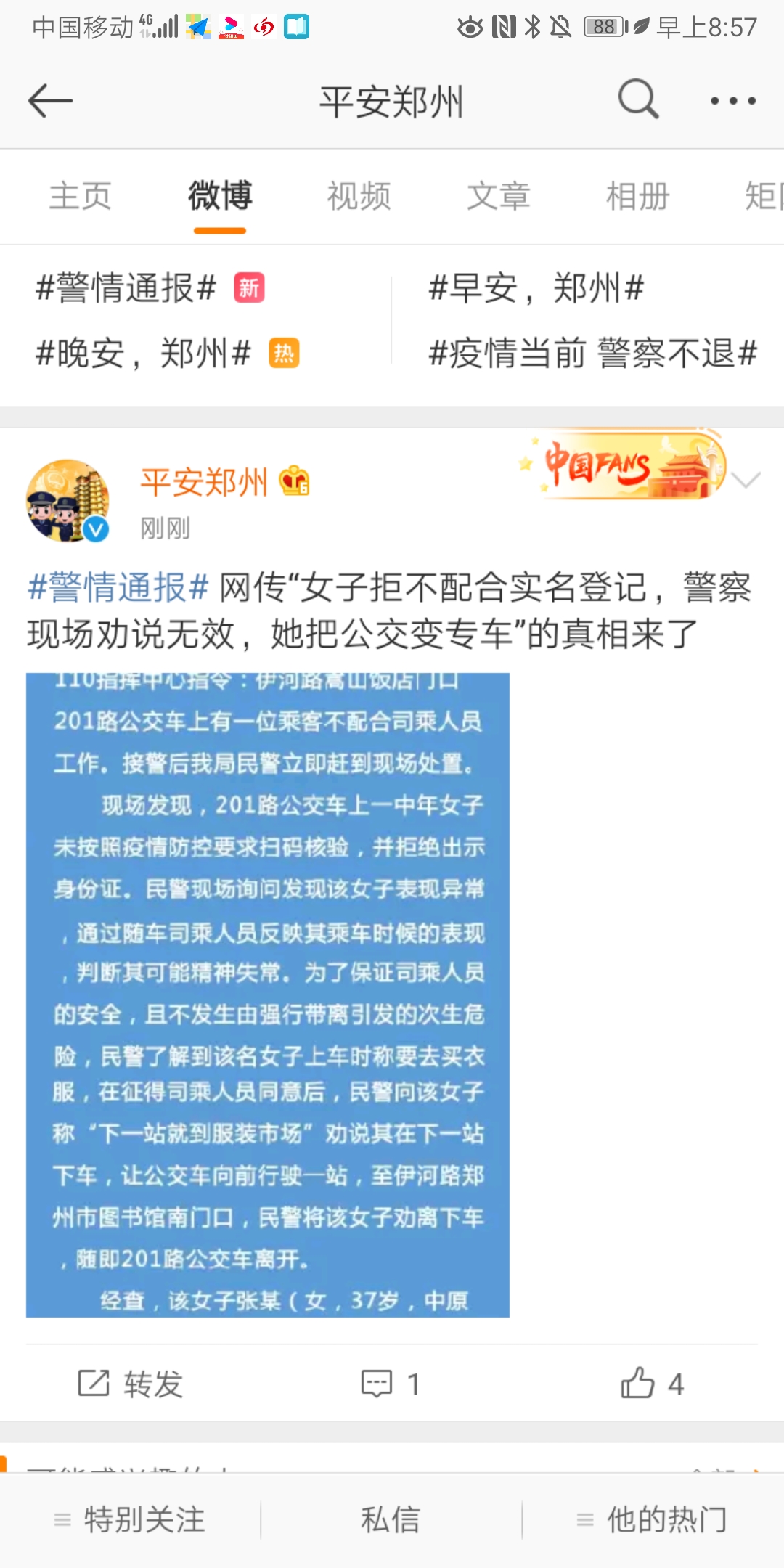Open the #早安，郑州# topic
Viewport: 784px width, 1568px height.
click(536, 288)
